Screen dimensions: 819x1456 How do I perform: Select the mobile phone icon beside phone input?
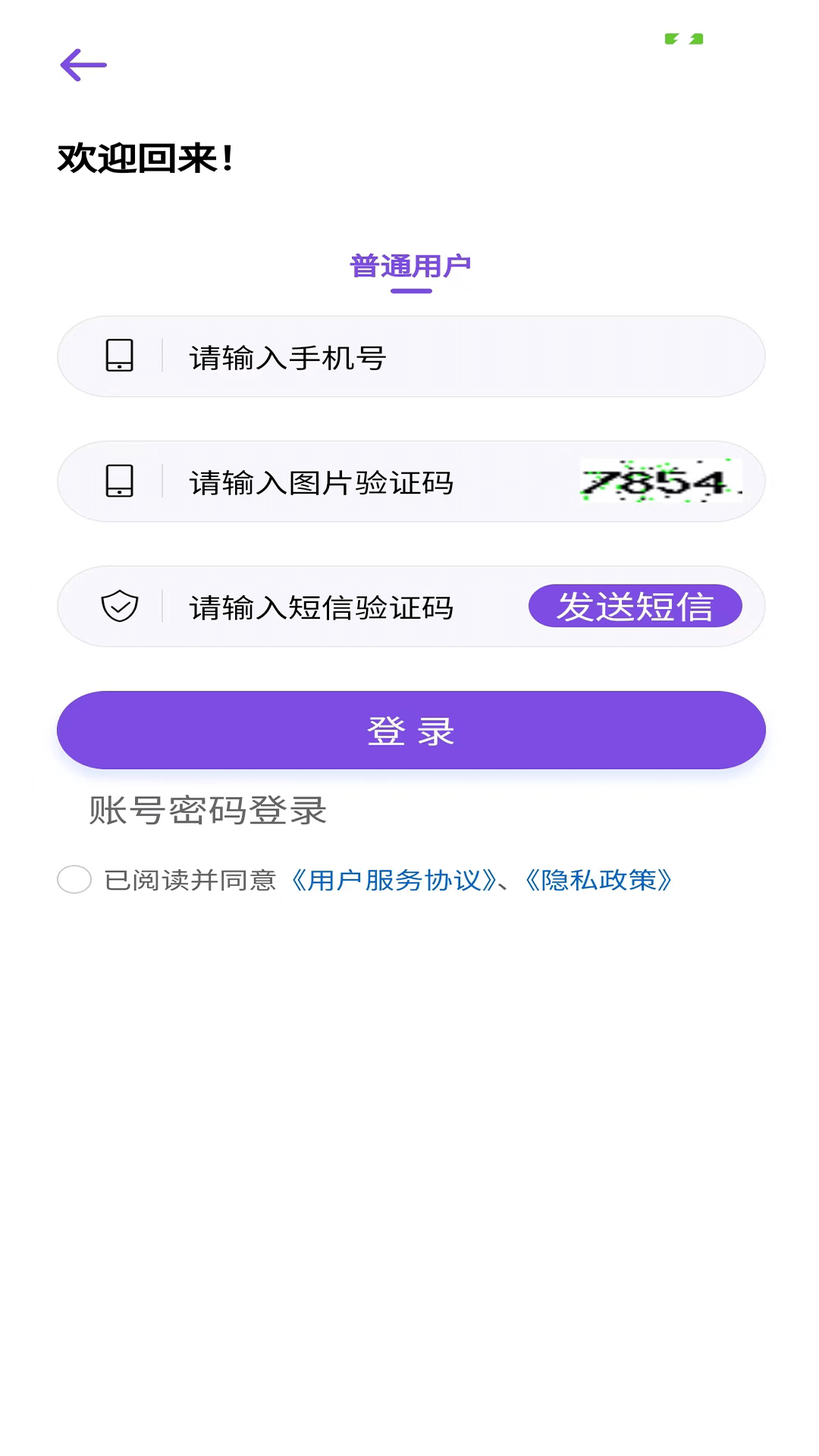(120, 356)
